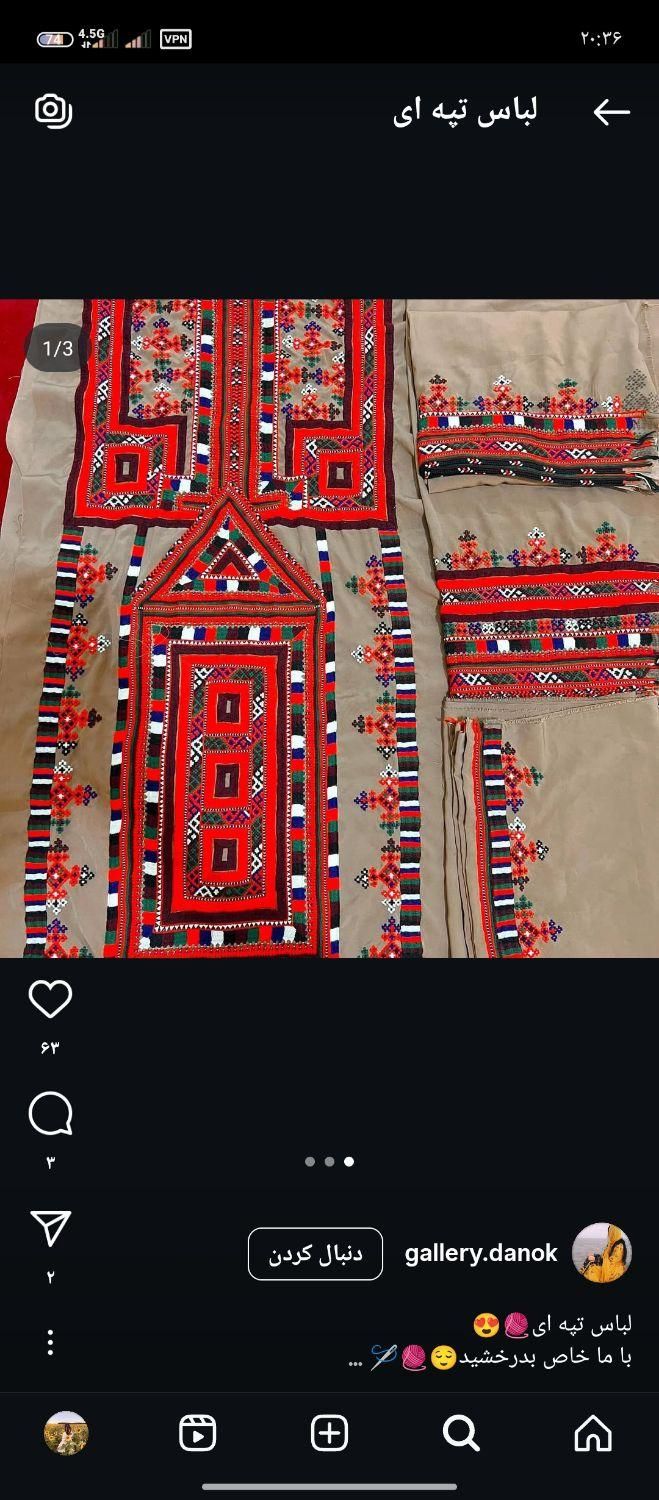Viewport: 659px width, 1500px height.
Task: Expand the truncated post caption
Action: tap(354, 1361)
